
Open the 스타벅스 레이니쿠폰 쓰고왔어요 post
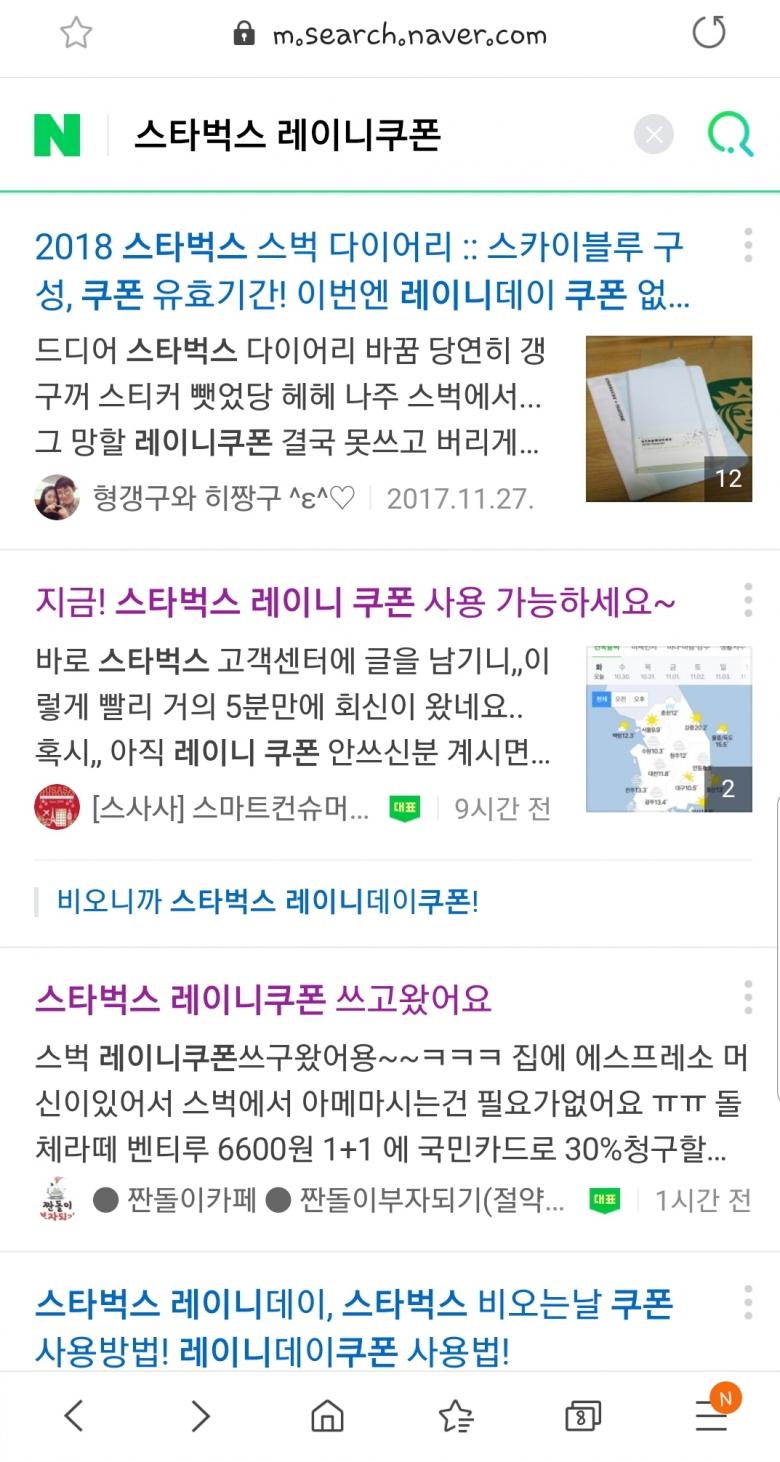tap(263, 999)
